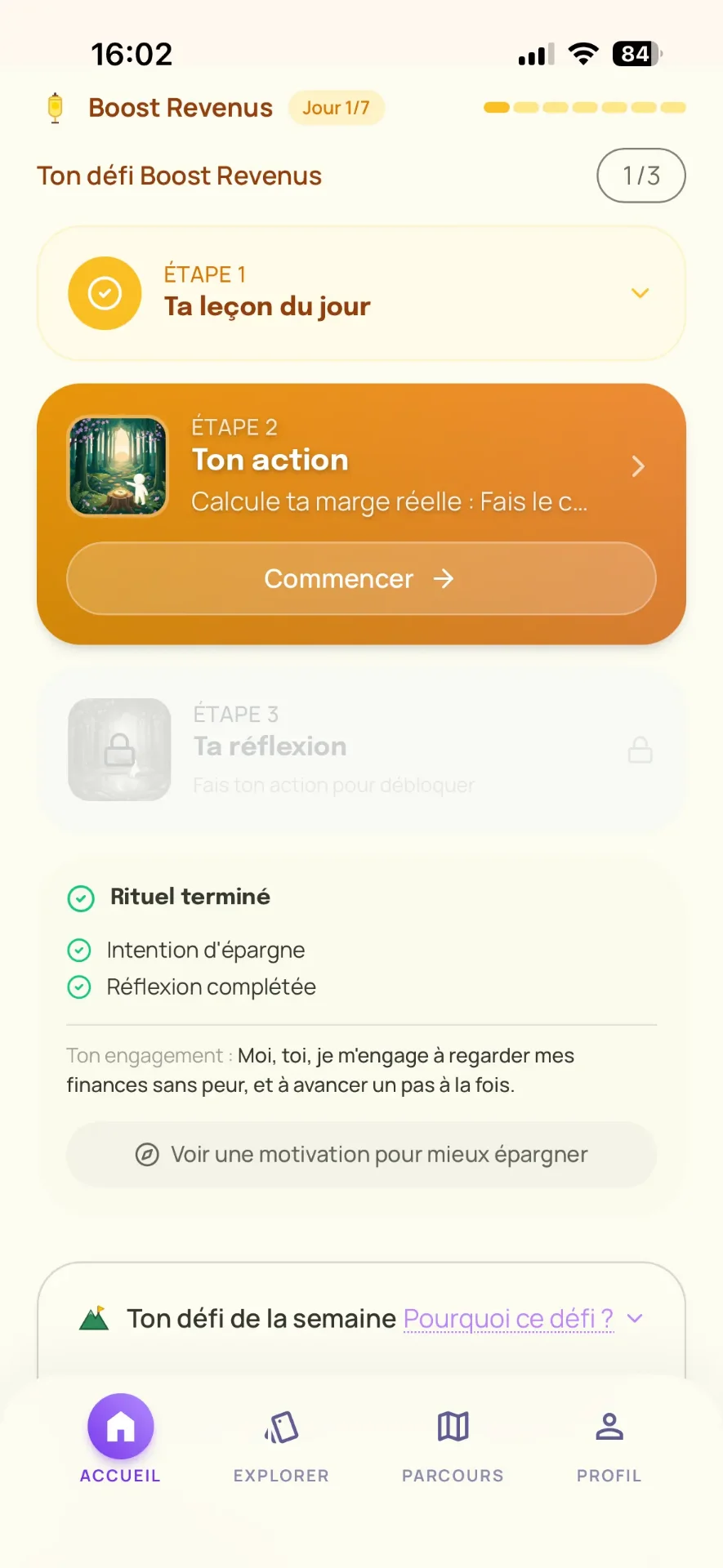Open Voir une motivation pour mieux épargner
723x1568 pixels.
(x=360, y=1154)
